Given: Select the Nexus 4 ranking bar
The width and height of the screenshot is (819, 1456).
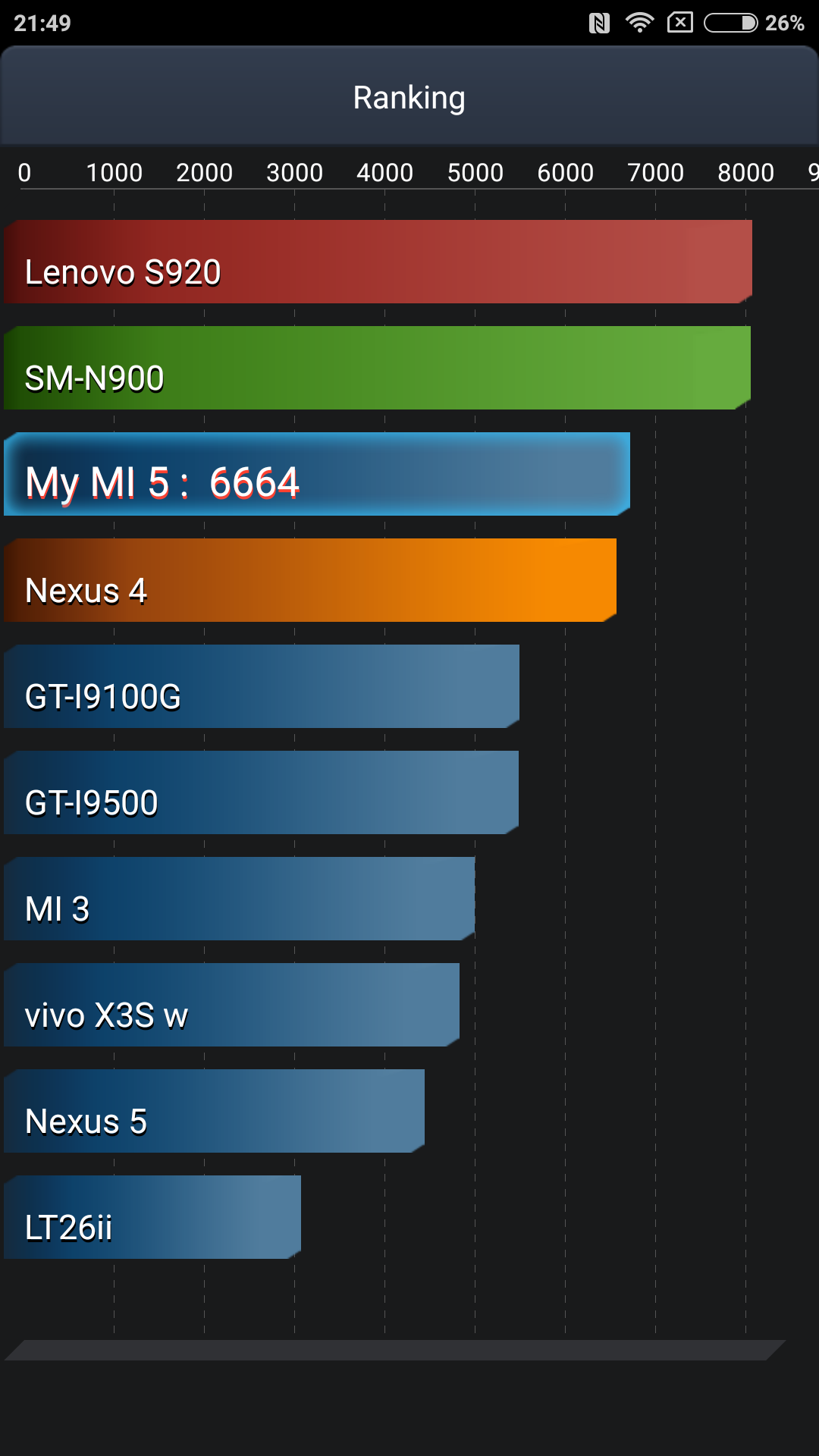Looking at the screenshot, I should [310, 580].
